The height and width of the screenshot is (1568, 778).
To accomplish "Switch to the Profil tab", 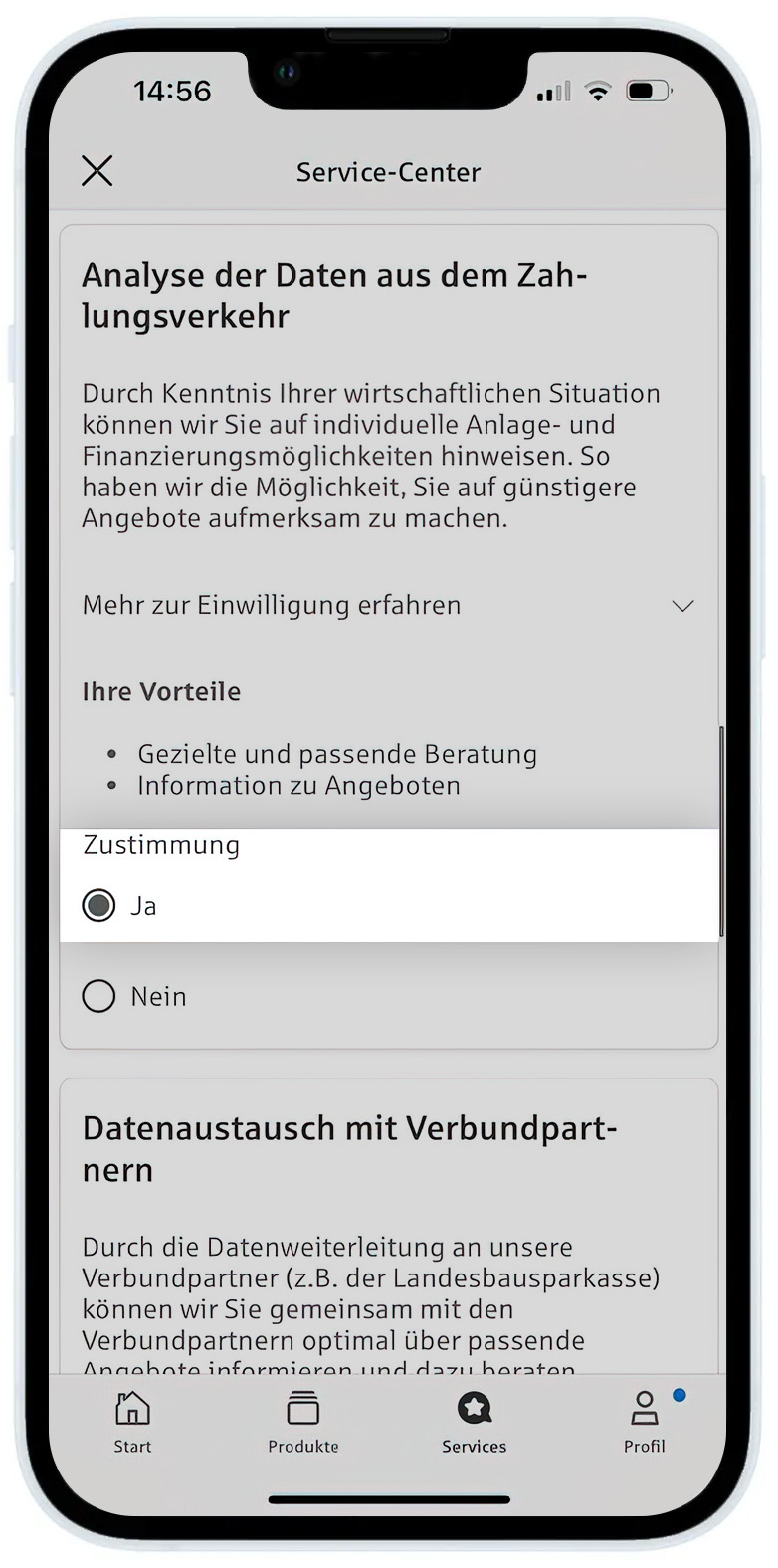I will (645, 1423).
